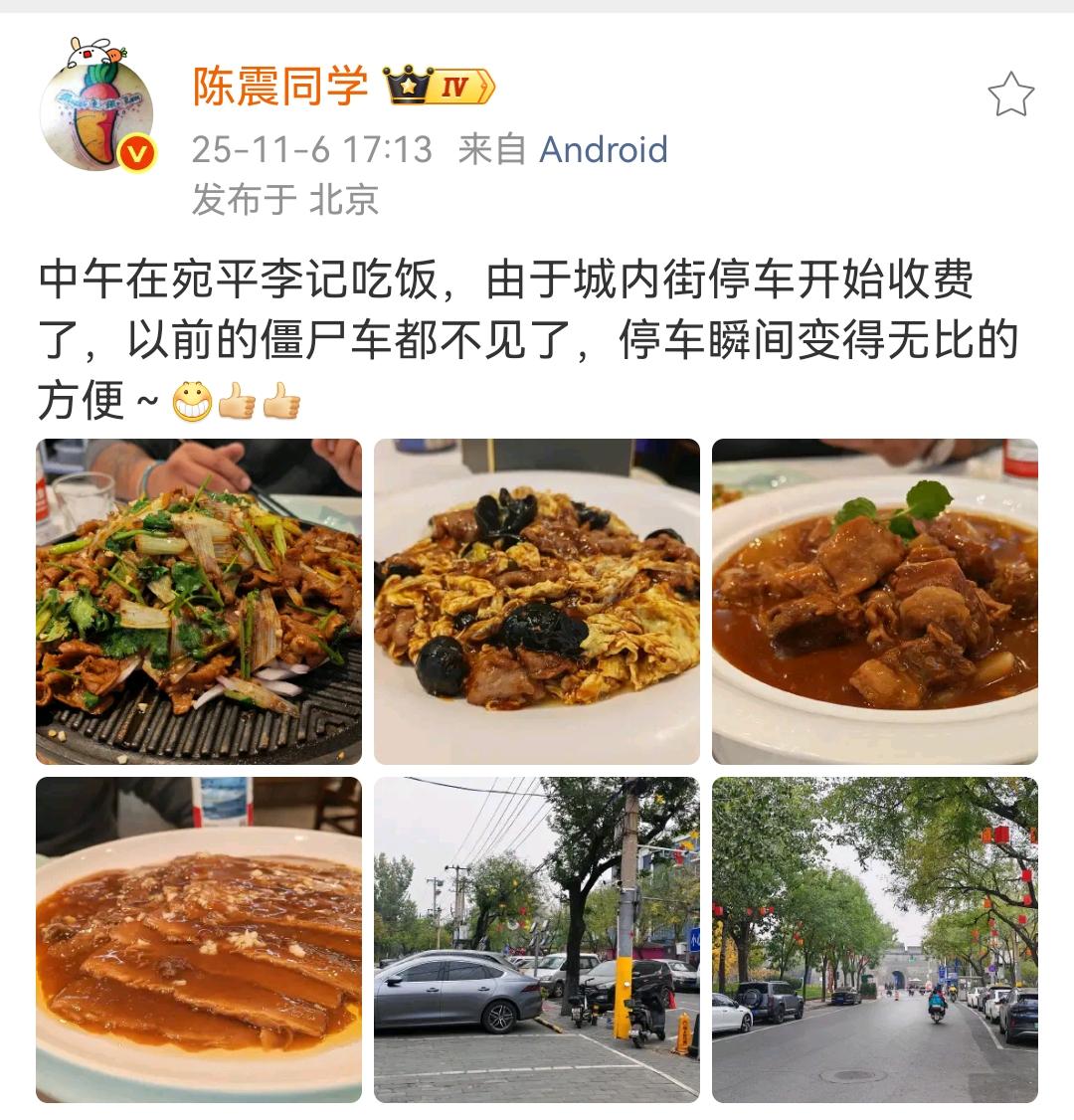Click the 发布于 北京 location label

click(x=285, y=196)
